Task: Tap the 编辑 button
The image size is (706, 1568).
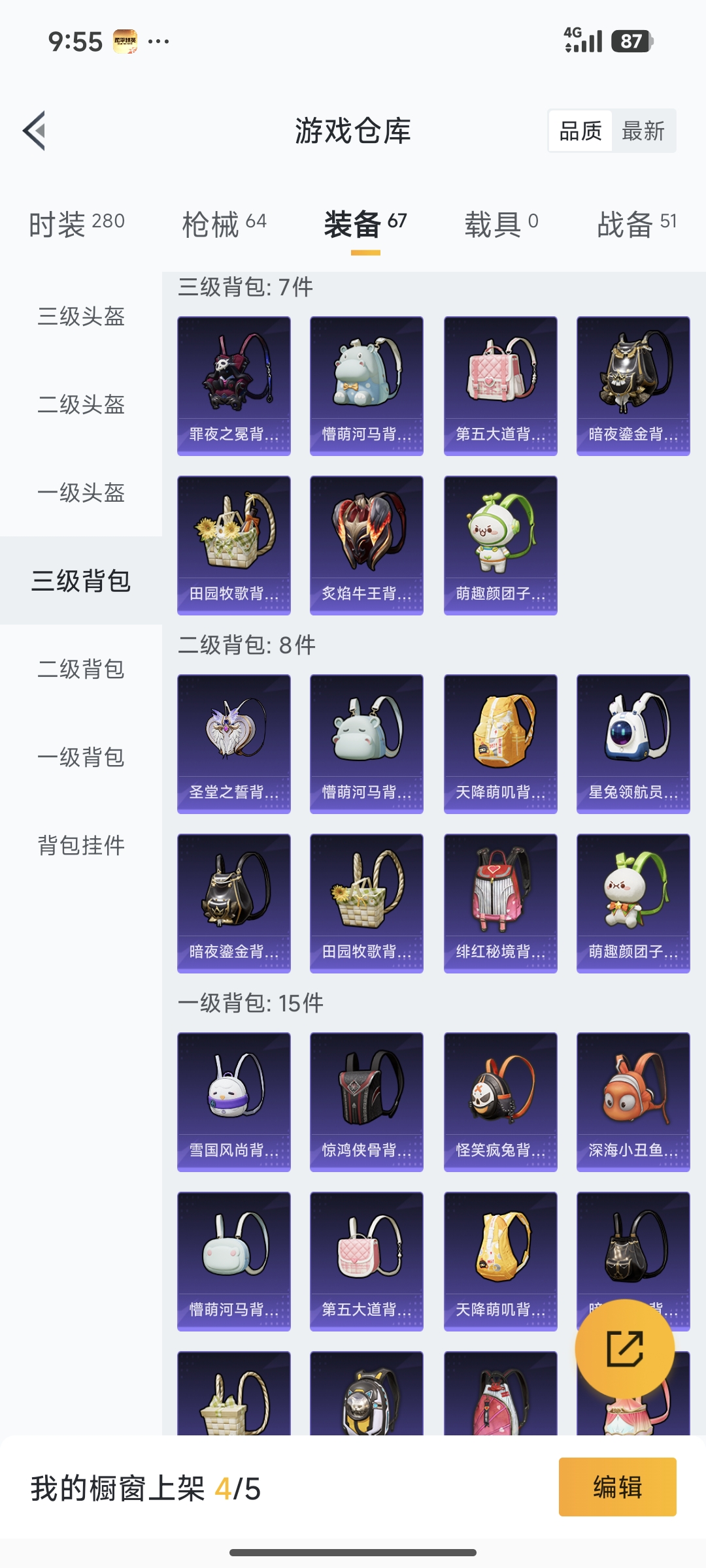Action: pyautogui.click(x=617, y=1487)
